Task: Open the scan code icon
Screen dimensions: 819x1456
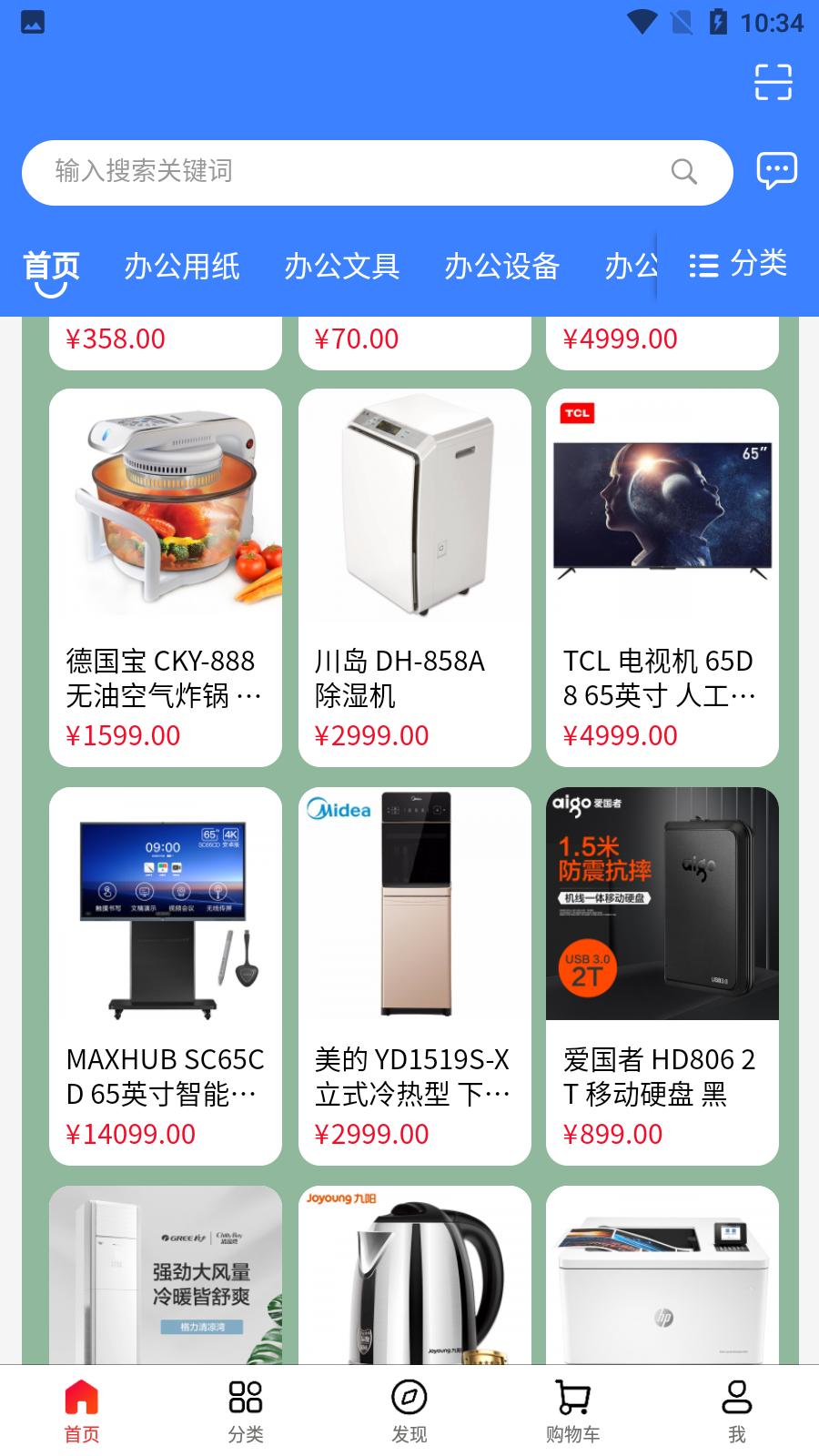Action: click(773, 82)
